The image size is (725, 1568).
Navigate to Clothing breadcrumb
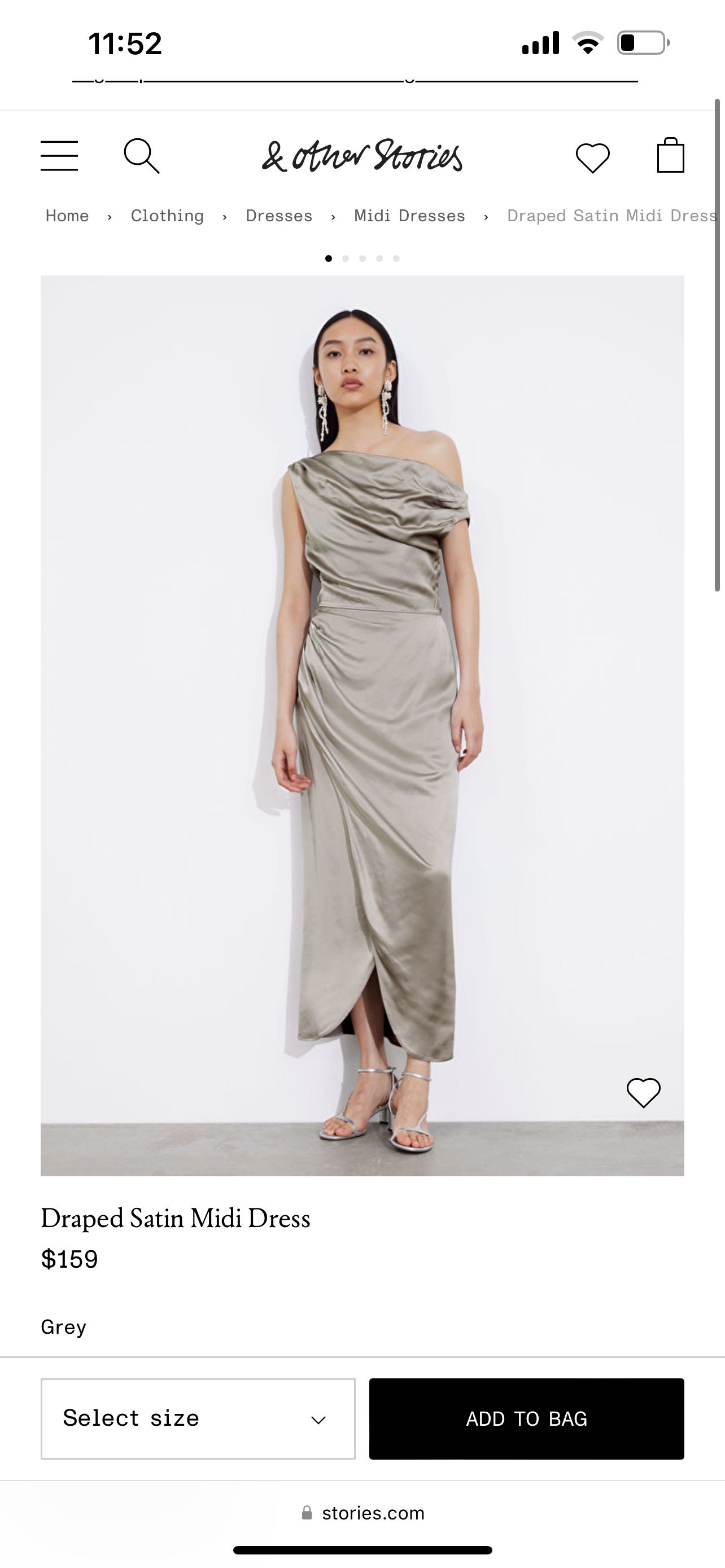click(167, 216)
